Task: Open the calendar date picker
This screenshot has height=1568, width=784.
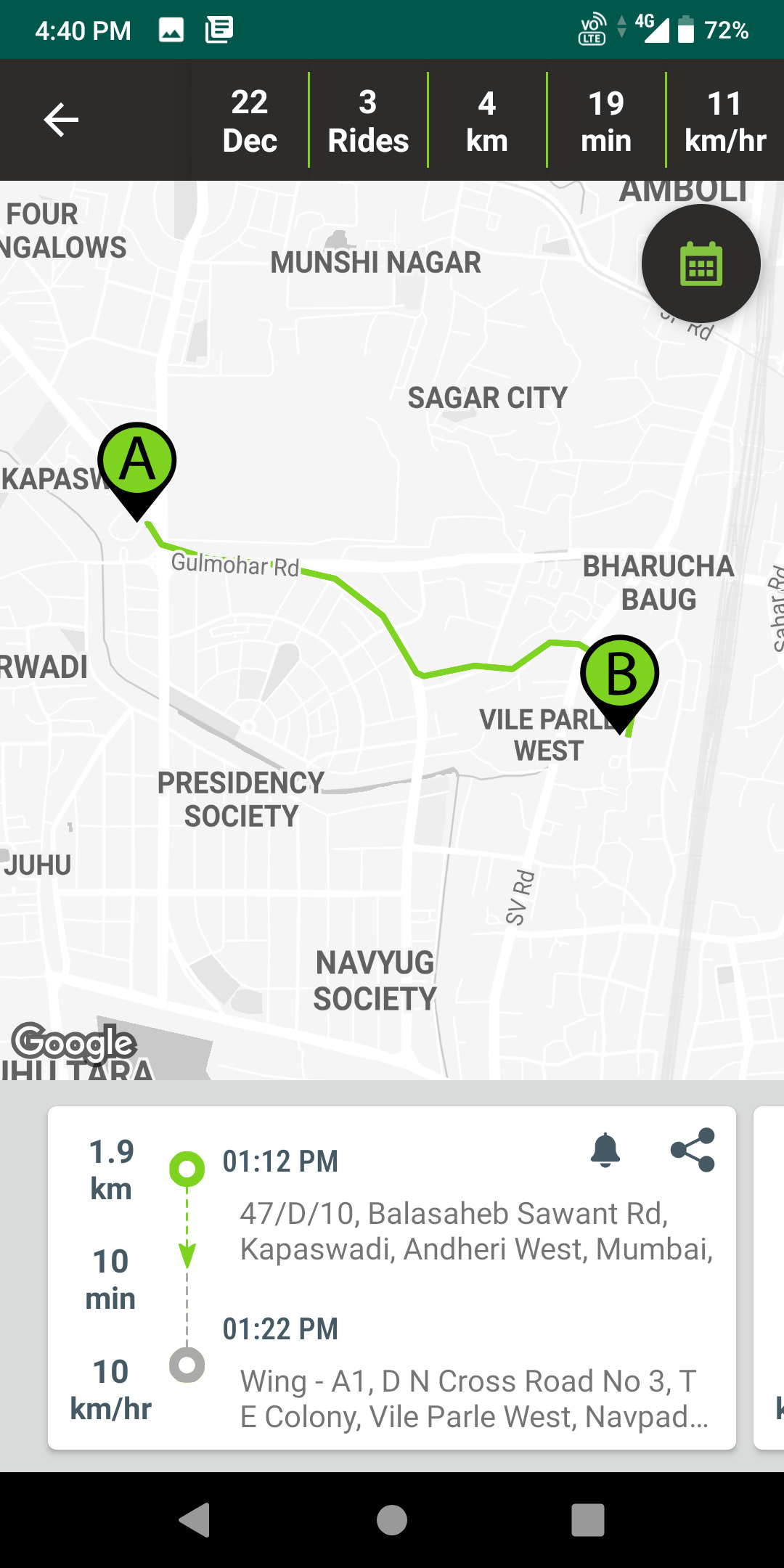Action: point(701,264)
